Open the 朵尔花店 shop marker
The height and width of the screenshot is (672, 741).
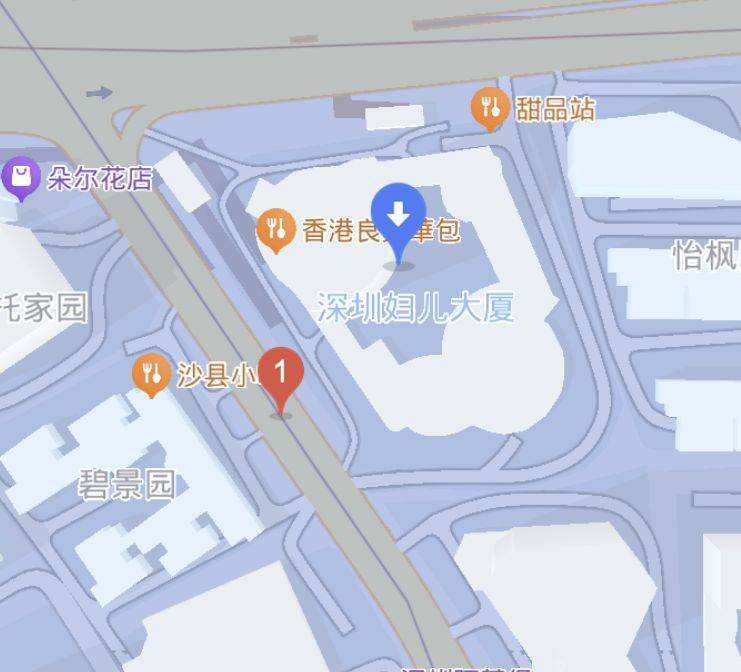20,178
